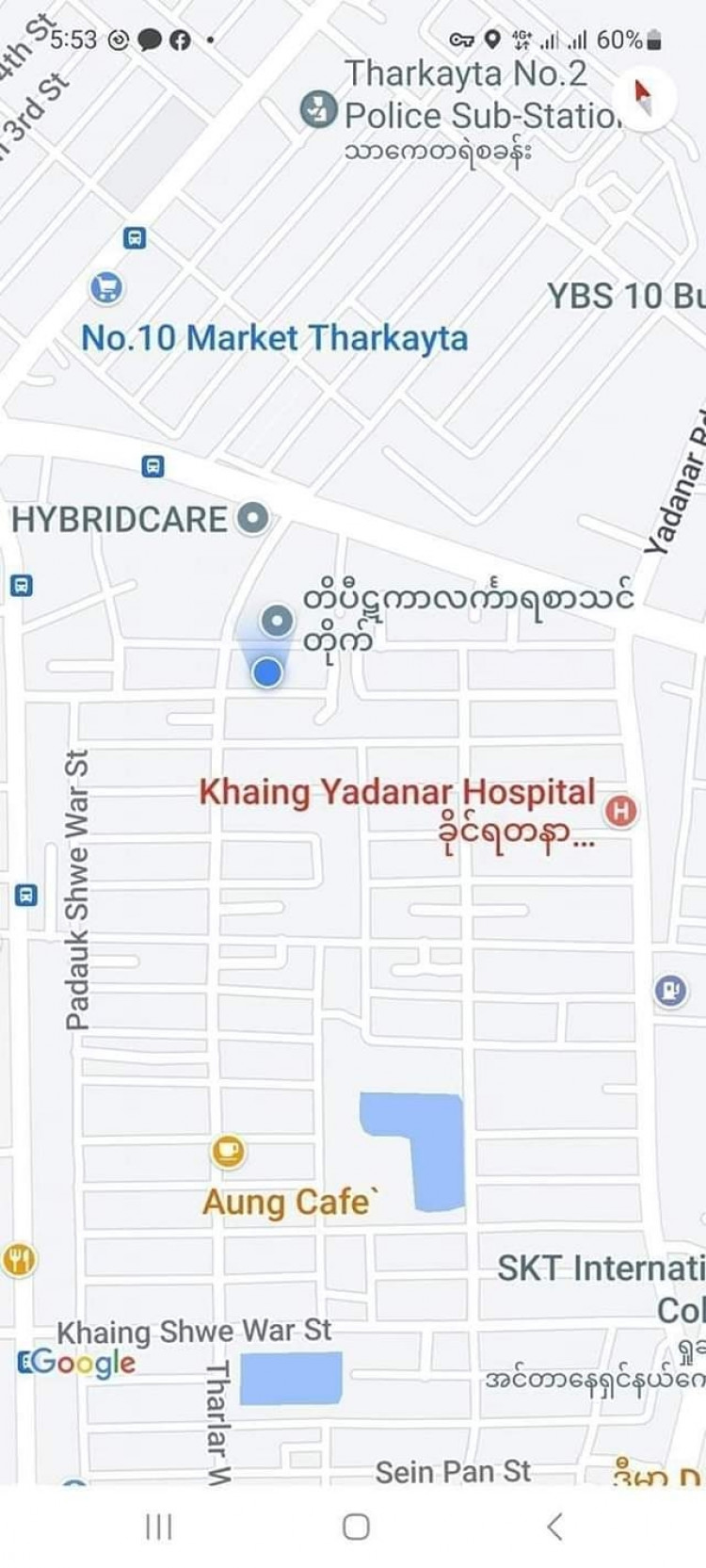Screen dimensions: 706x1568
Task: Go back using the system back button
Action: (x=554, y=1527)
